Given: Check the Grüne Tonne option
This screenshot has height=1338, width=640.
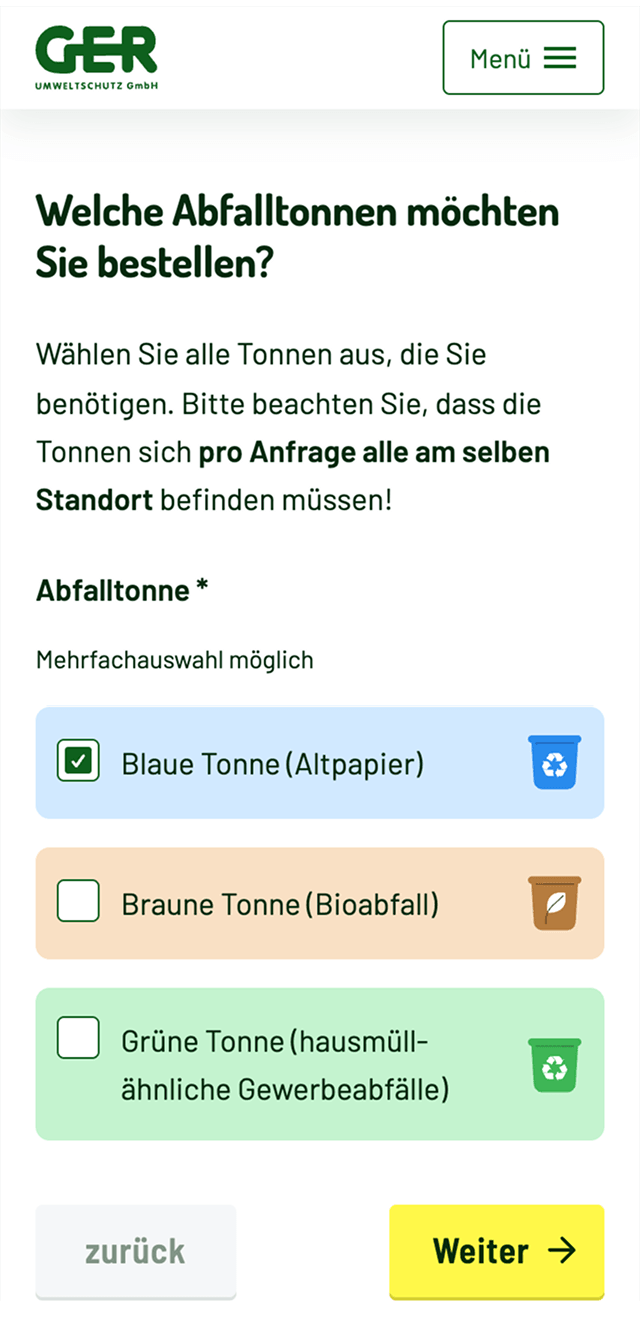Looking at the screenshot, I should 79,1038.
